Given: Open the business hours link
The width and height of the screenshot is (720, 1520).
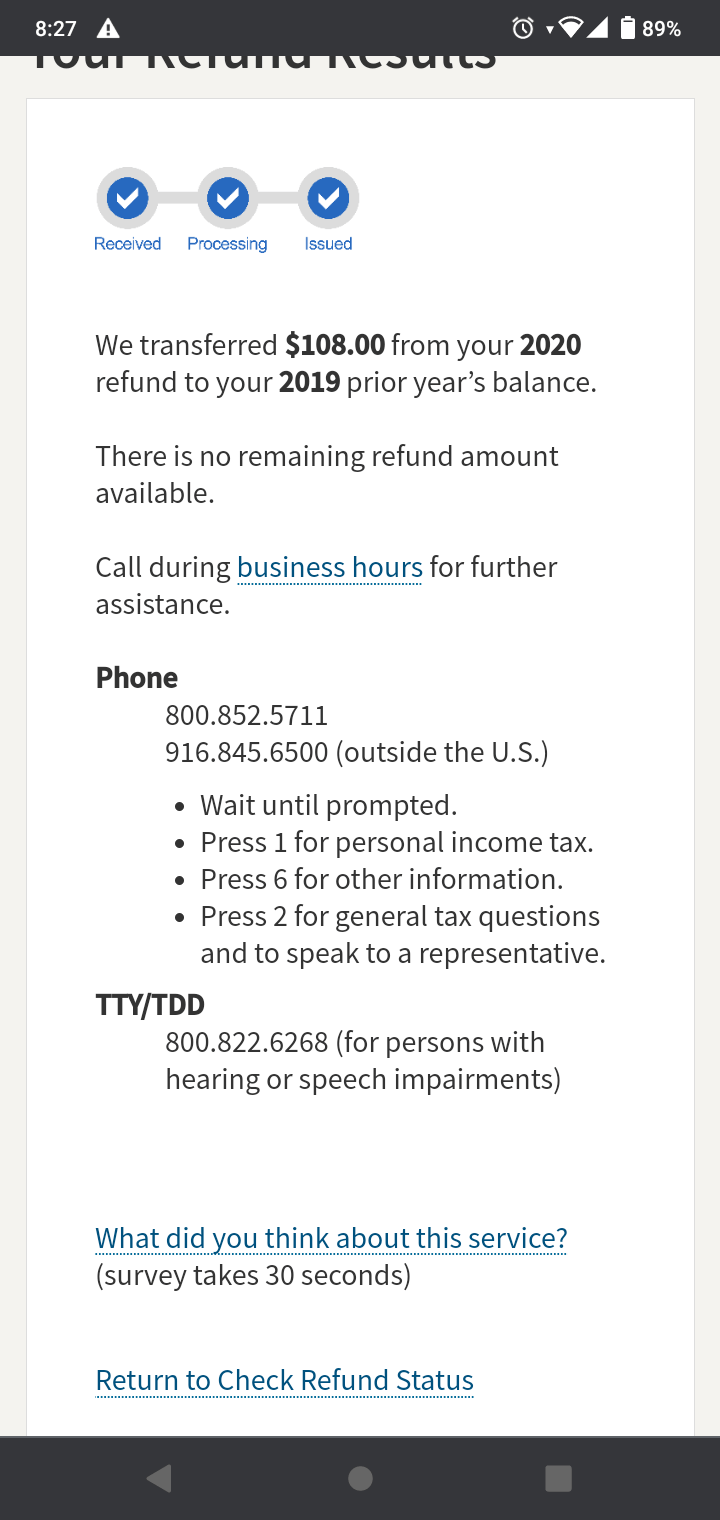Looking at the screenshot, I should tap(329, 567).
